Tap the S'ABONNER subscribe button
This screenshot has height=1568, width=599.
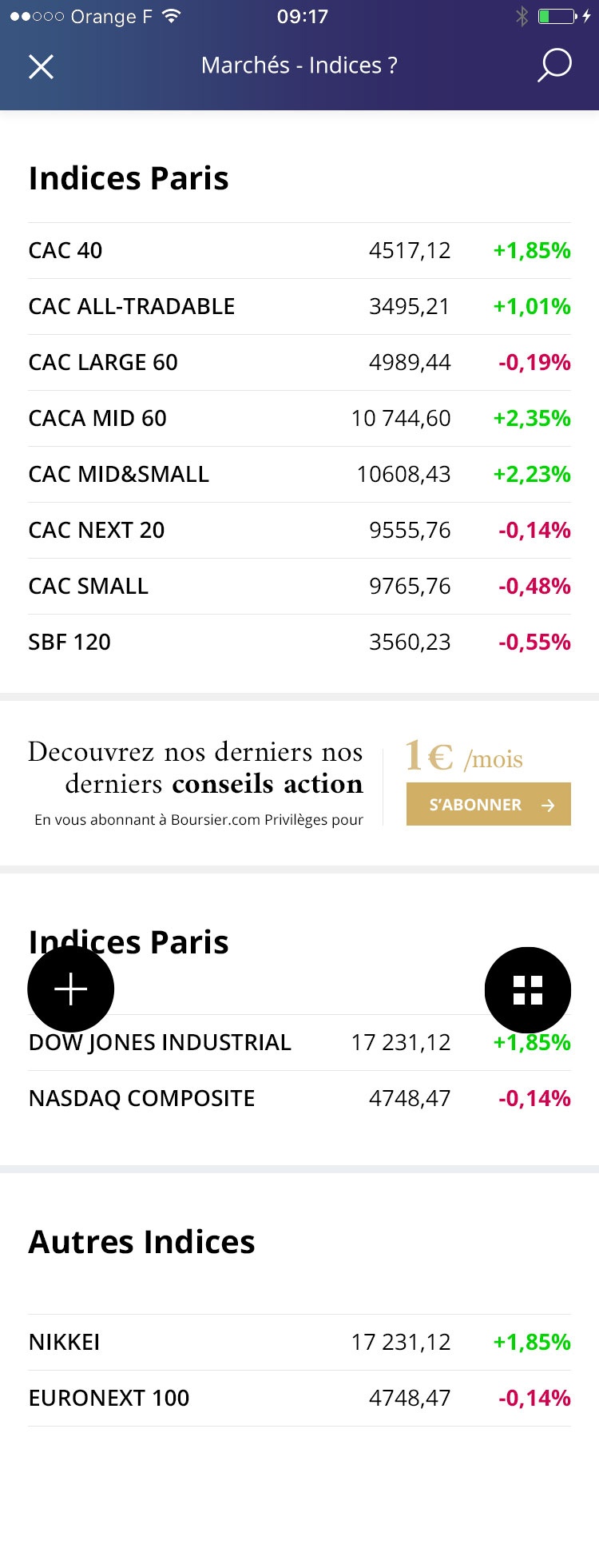488,804
